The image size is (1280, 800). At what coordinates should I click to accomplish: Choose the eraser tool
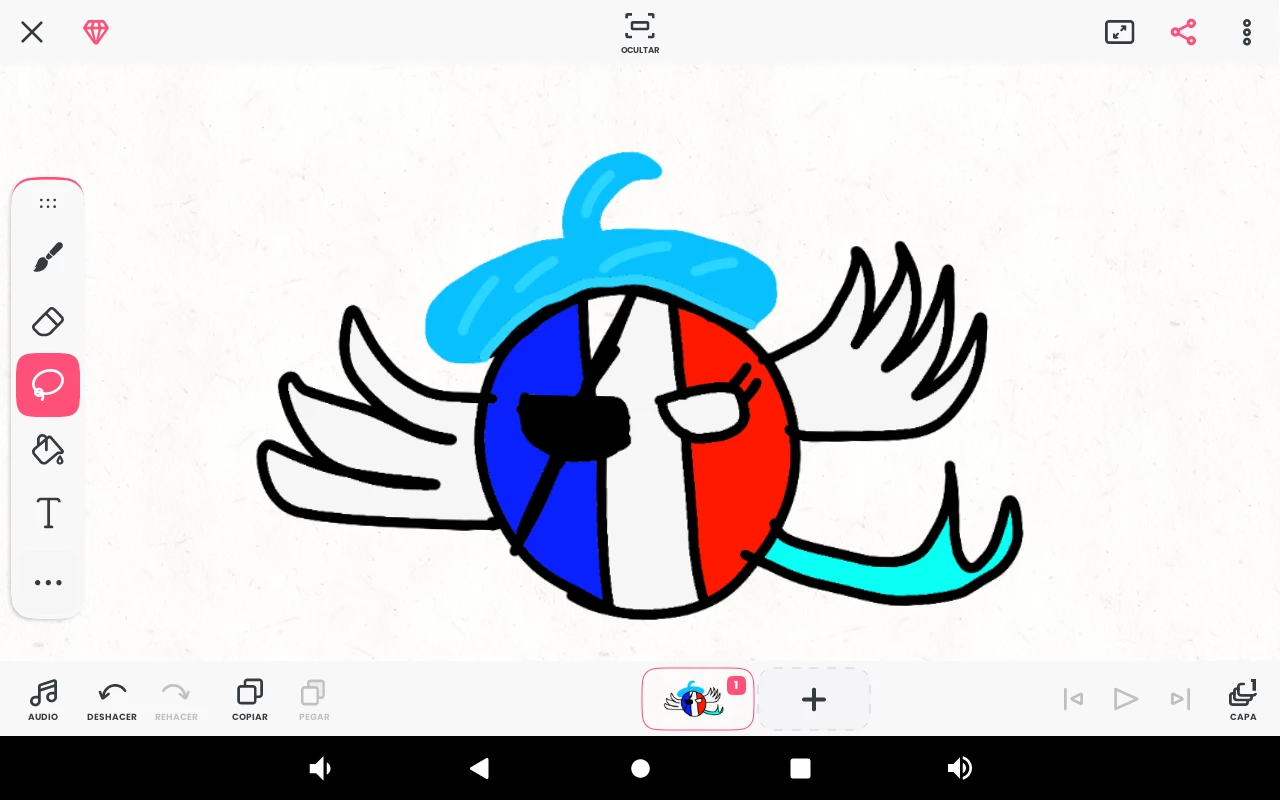[48, 321]
